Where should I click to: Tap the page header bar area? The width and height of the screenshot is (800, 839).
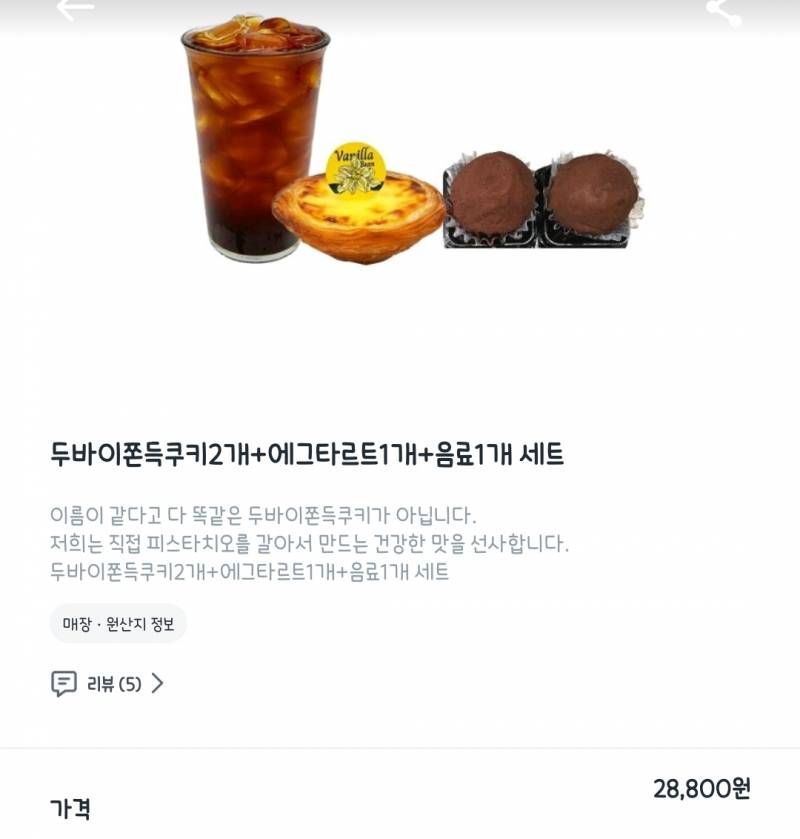click(x=400, y=12)
